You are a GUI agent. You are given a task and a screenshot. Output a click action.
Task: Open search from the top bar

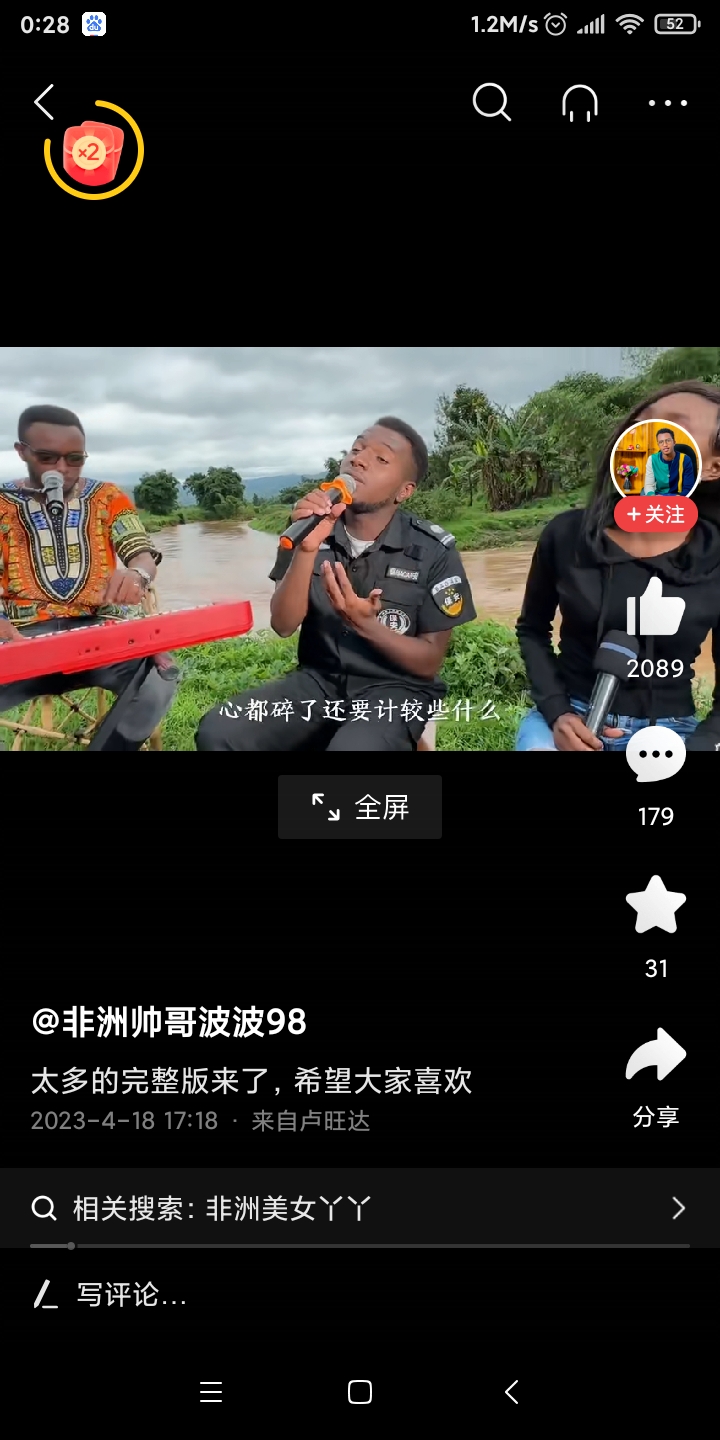(491, 102)
